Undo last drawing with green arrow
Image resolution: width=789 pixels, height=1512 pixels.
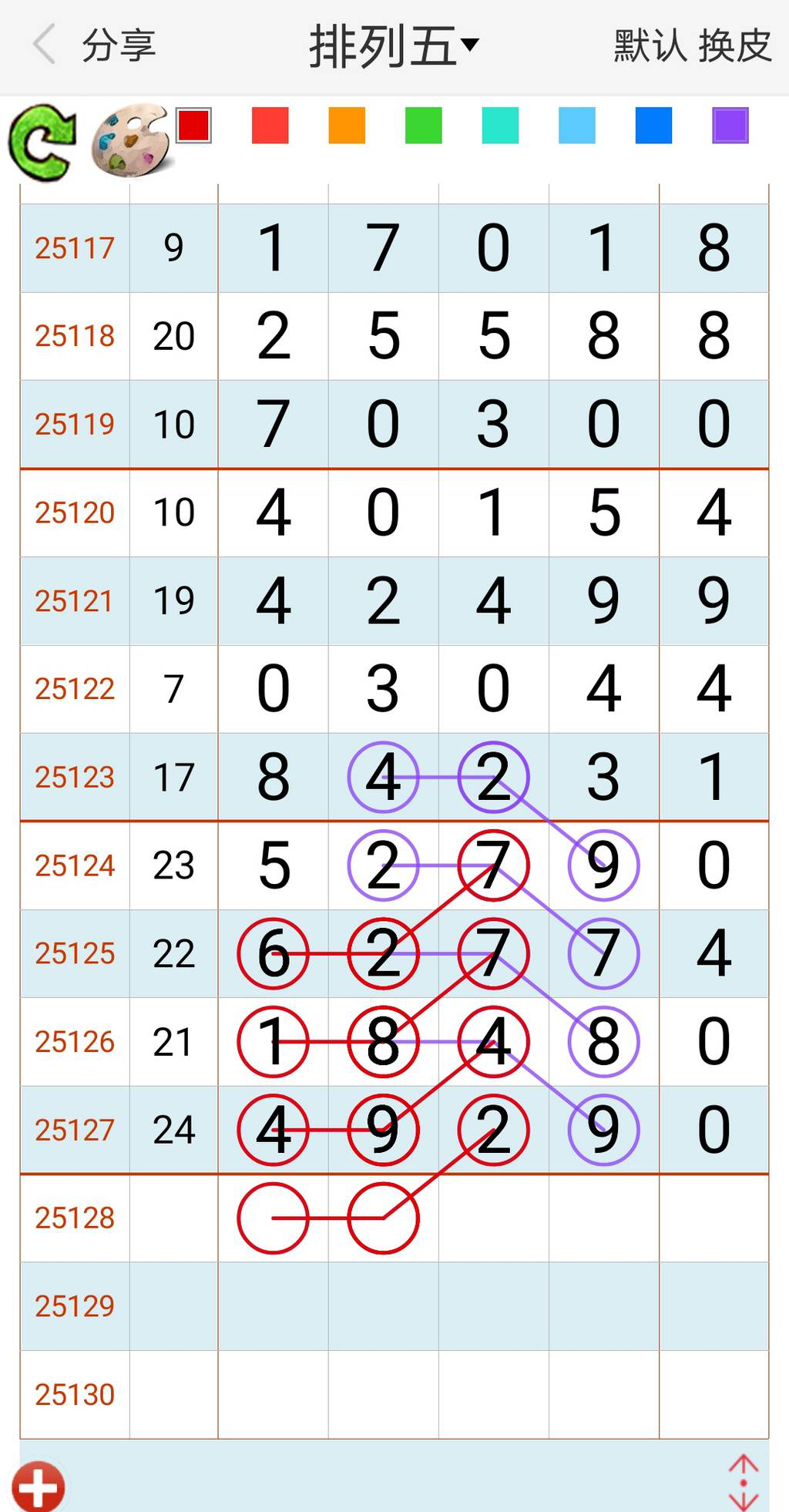coord(42,143)
